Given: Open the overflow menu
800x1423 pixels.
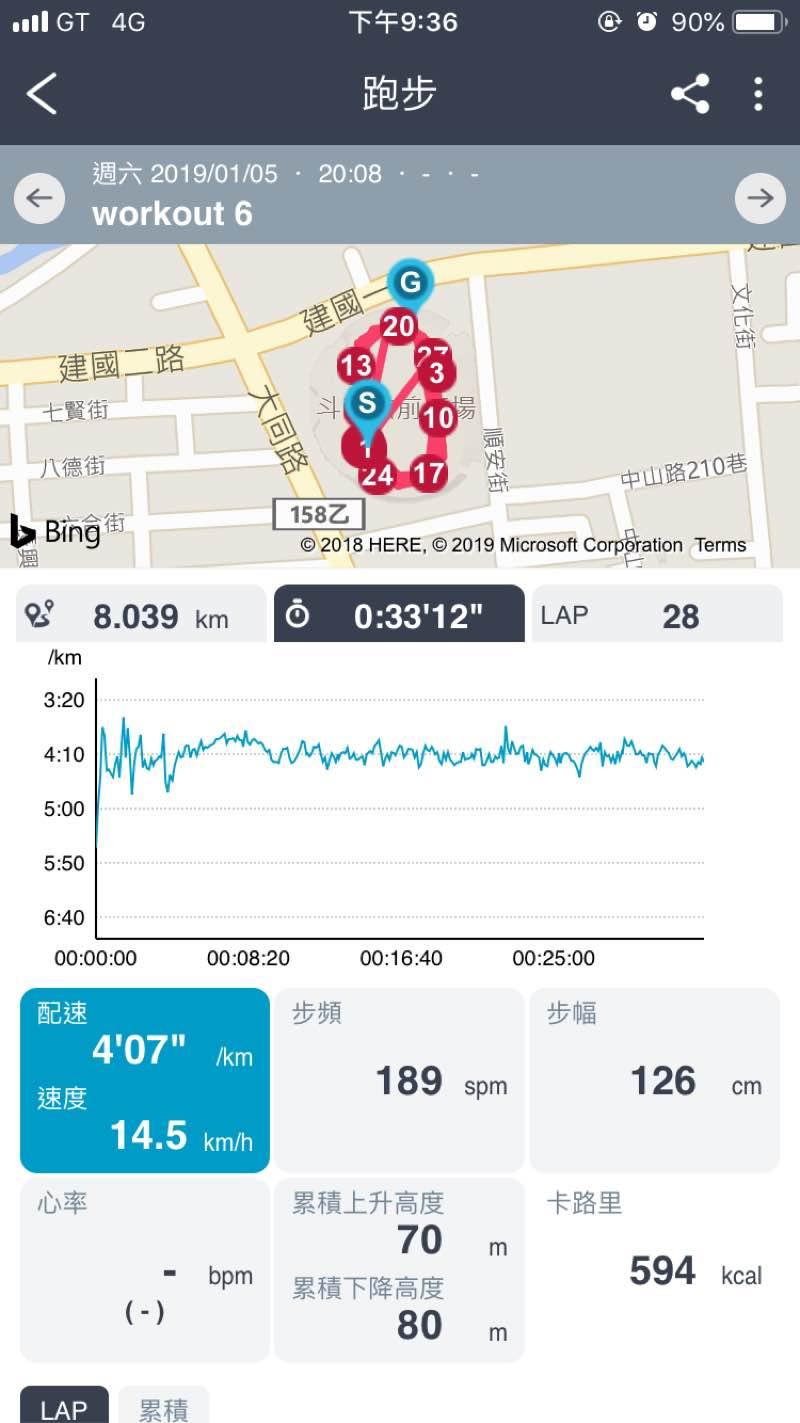Looking at the screenshot, I should [758, 94].
